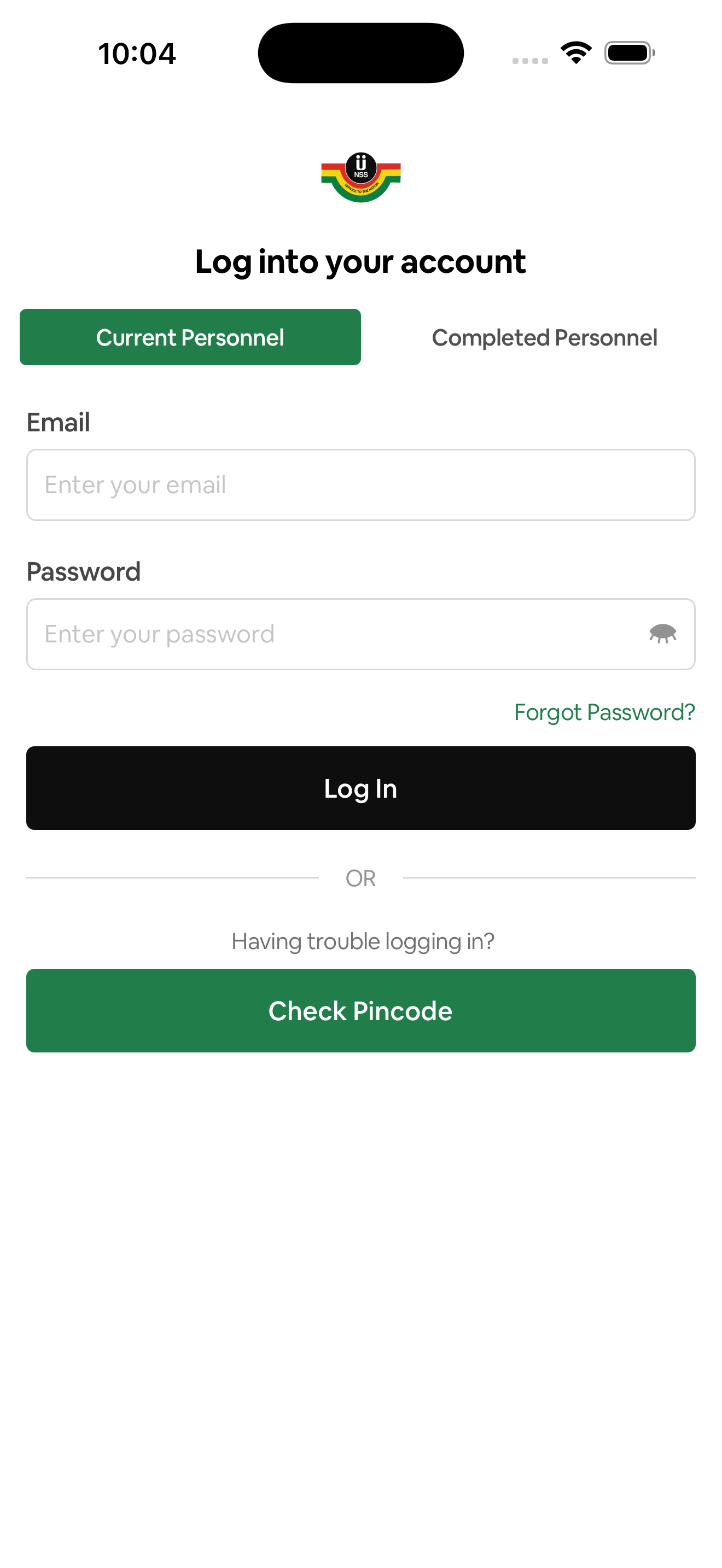
Task: Tap the Log into your account heading
Action: [360, 261]
